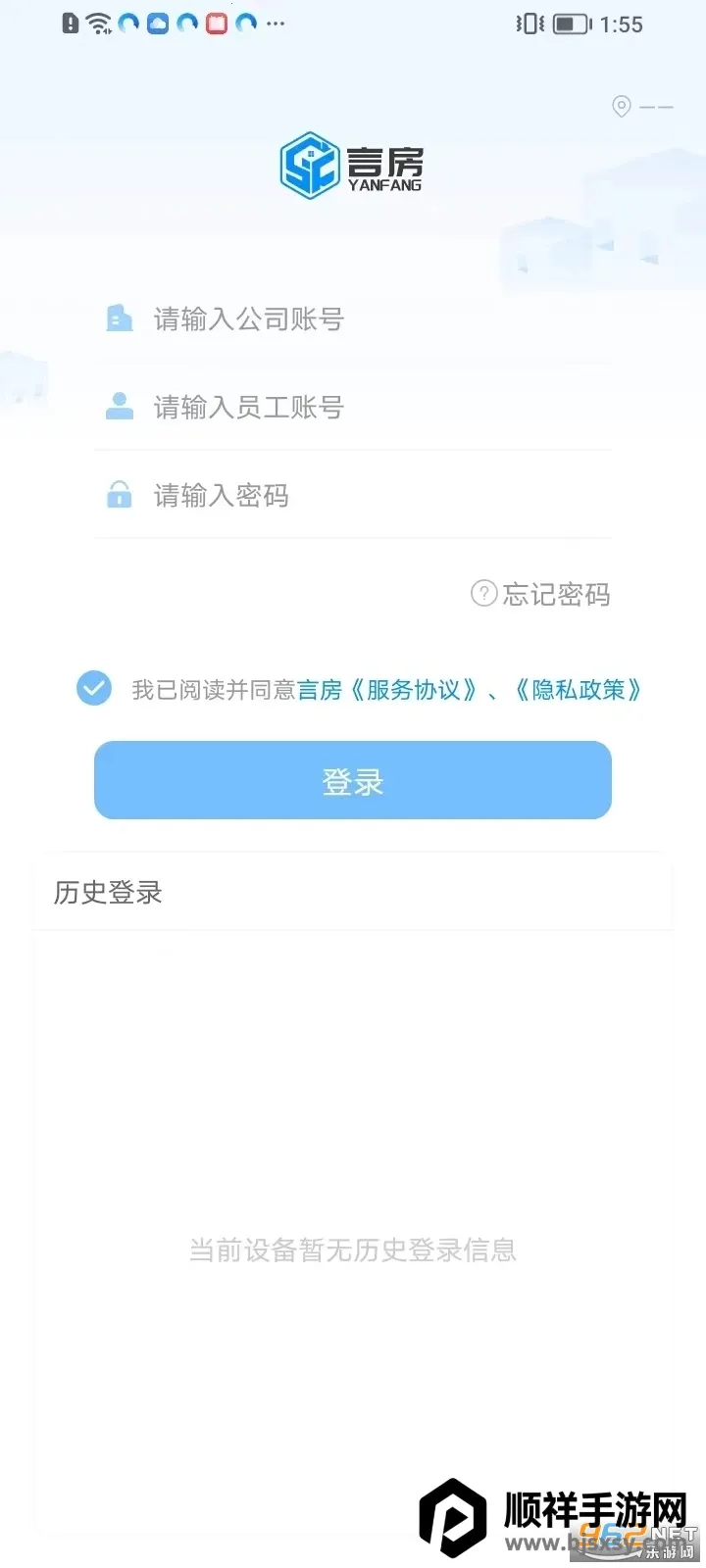Open the 忘记密码 forgot password link
Viewport: 706px width, 1568px height.
point(555,595)
